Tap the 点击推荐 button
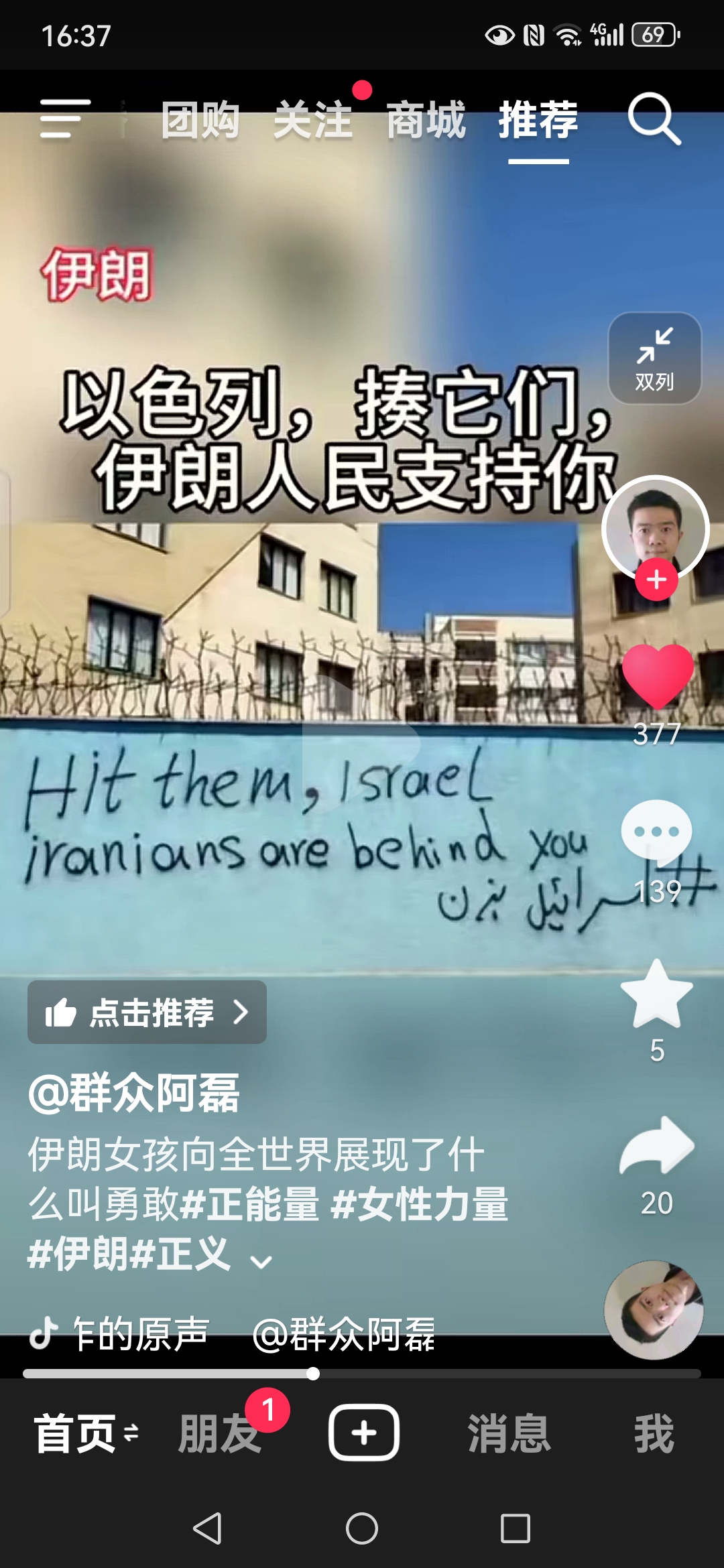The image size is (724, 1568). click(147, 1012)
